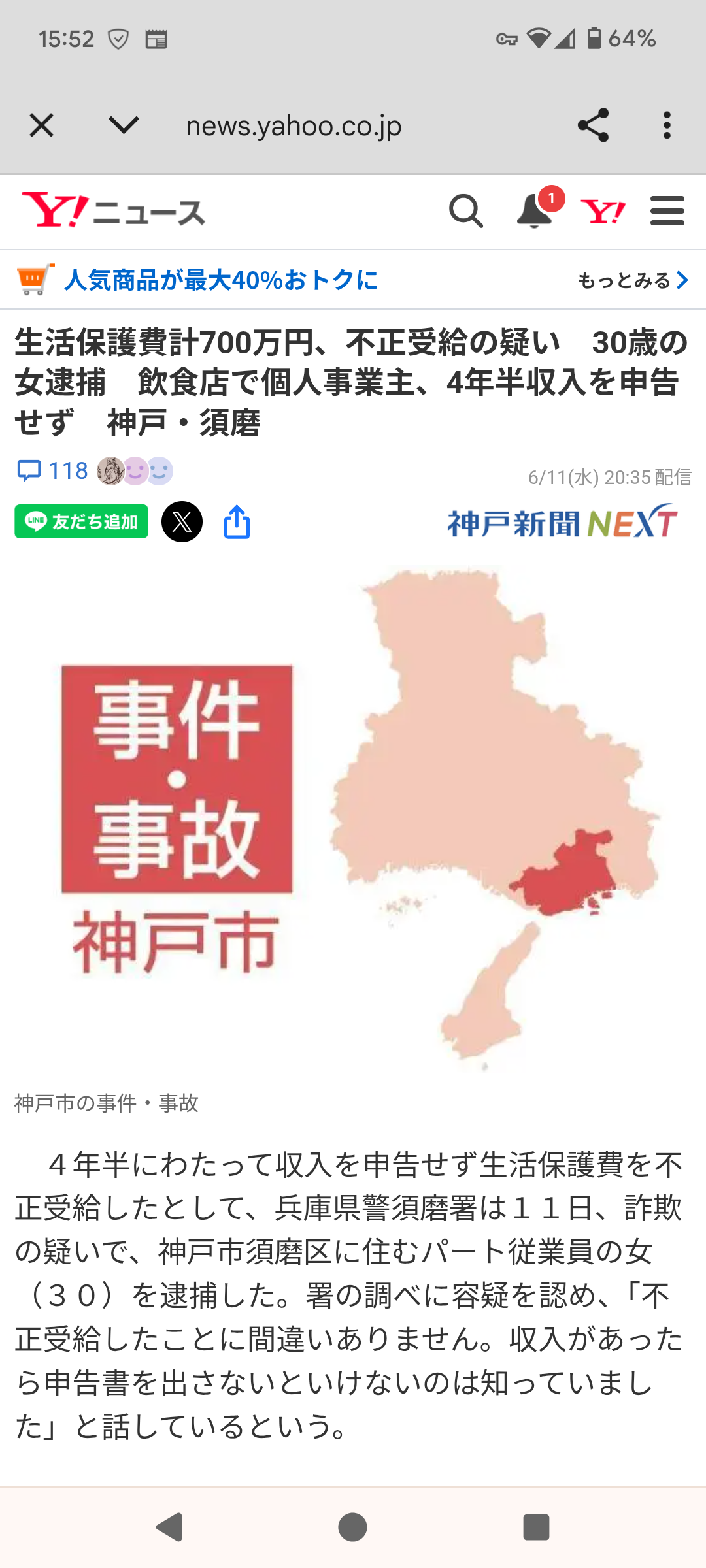Tap もっとみる to see more deals
This screenshot has width=706, height=1568.
tap(633, 280)
